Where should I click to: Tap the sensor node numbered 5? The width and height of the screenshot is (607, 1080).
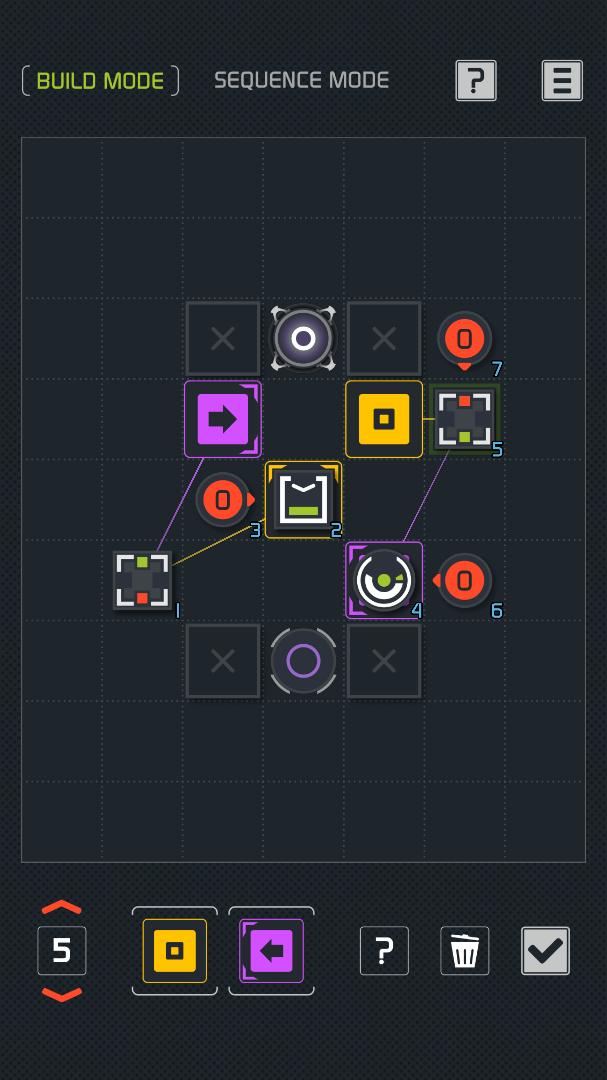click(x=465, y=419)
